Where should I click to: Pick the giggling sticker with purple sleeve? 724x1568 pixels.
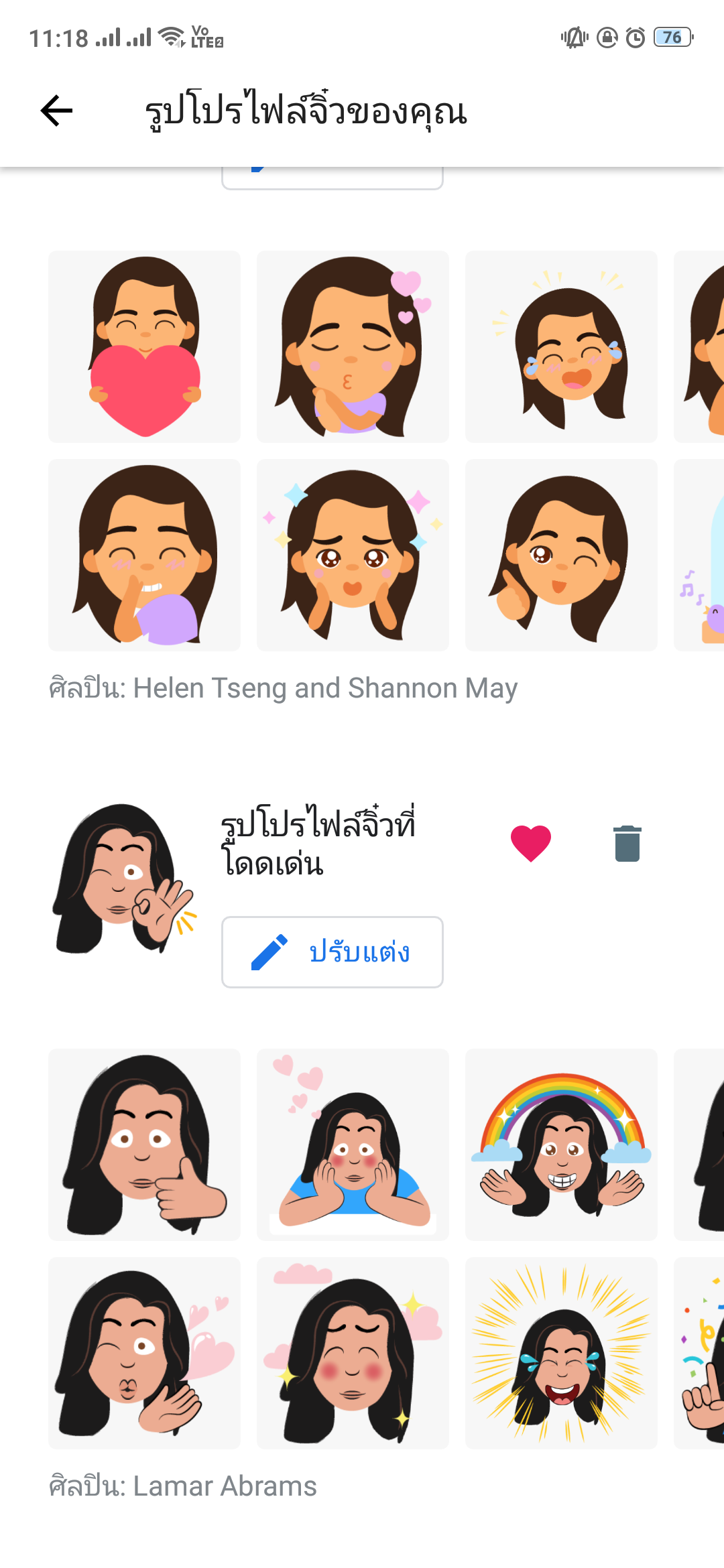[x=144, y=555]
